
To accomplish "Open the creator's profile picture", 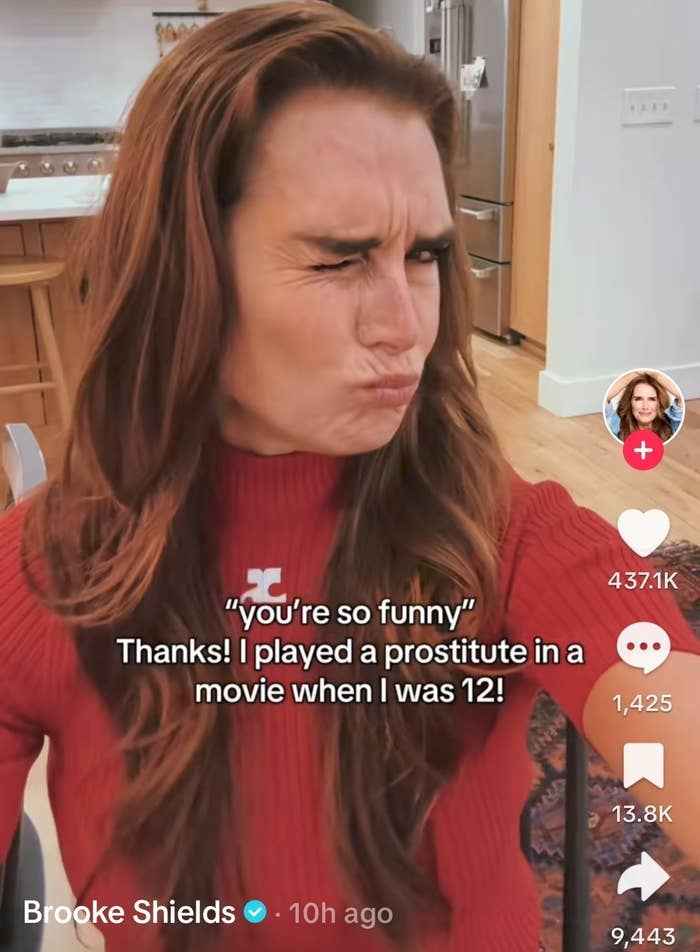I will 643,405.
